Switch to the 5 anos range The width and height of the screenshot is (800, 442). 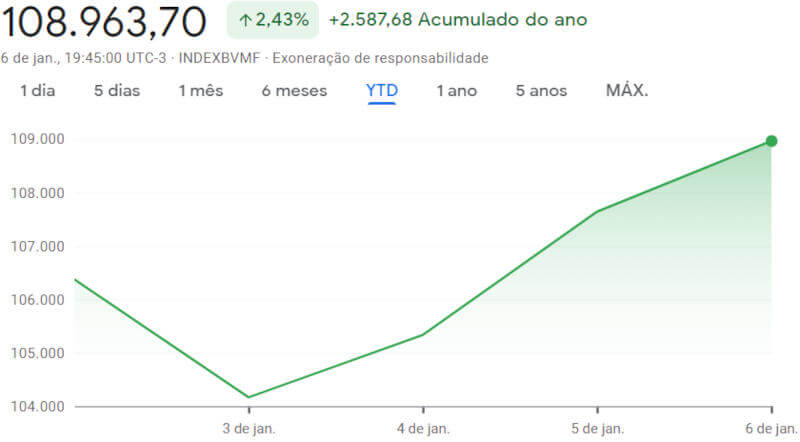pyautogui.click(x=541, y=91)
